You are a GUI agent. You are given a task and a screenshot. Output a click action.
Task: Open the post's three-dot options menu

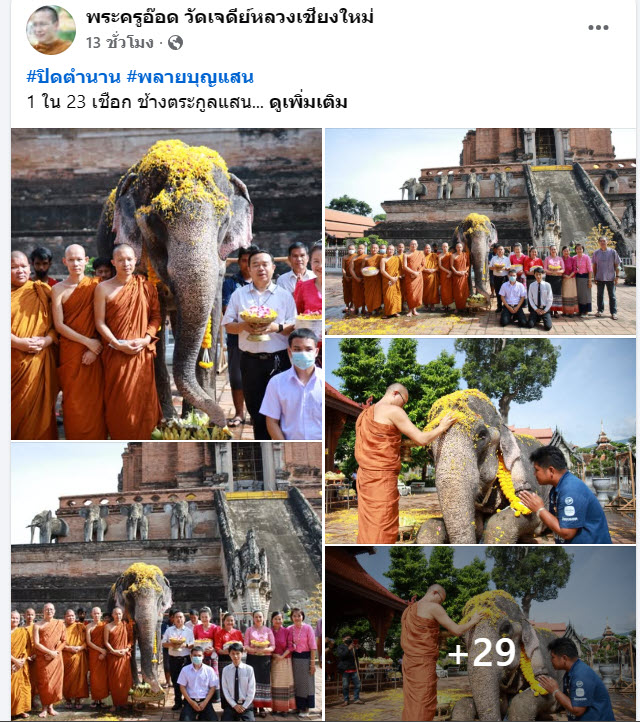click(x=598, y=28)
